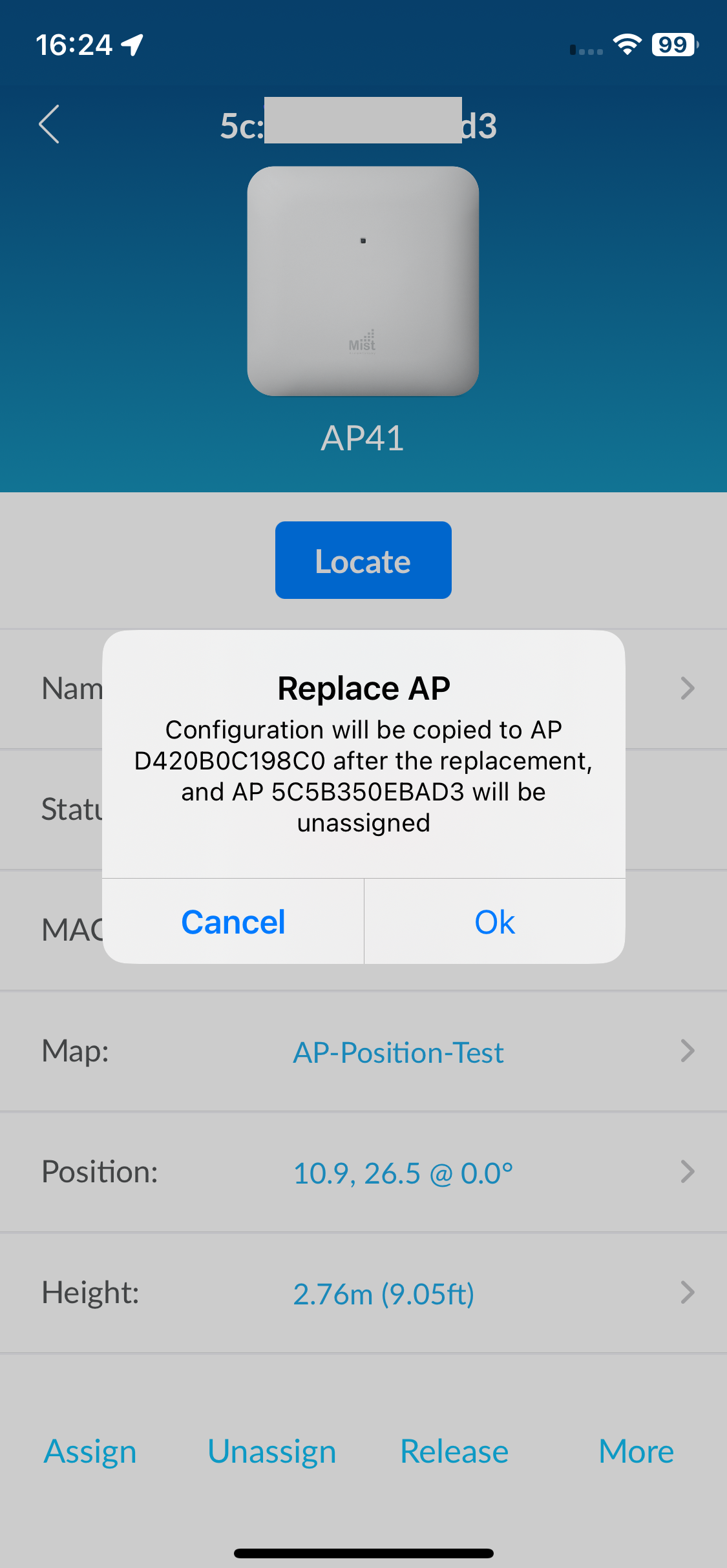Open the Position row
This screenshot has height=1568, width=727.
pyautogui.click(x=403, y=1173)
